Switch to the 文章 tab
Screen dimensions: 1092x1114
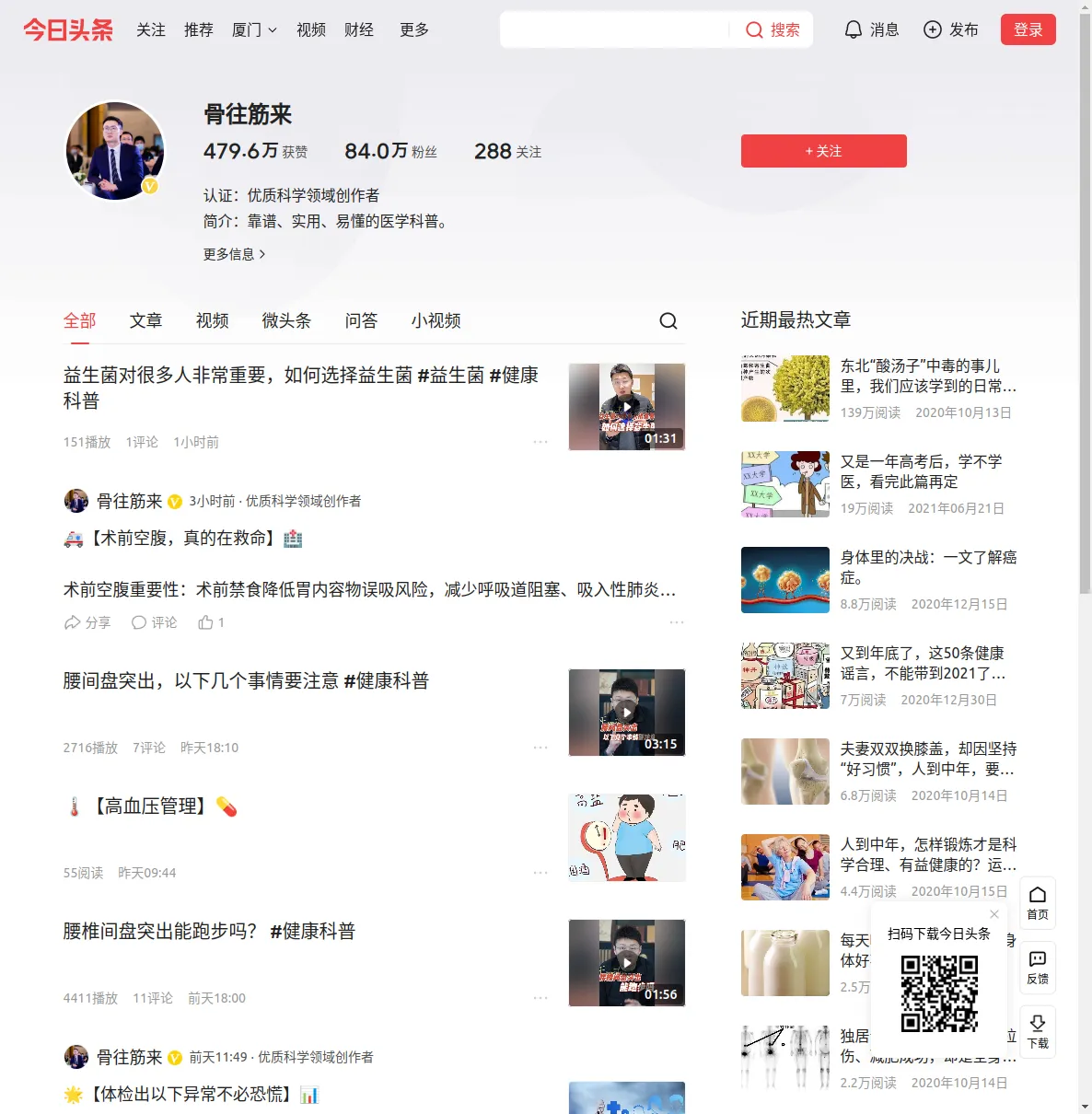pos(145,320)
